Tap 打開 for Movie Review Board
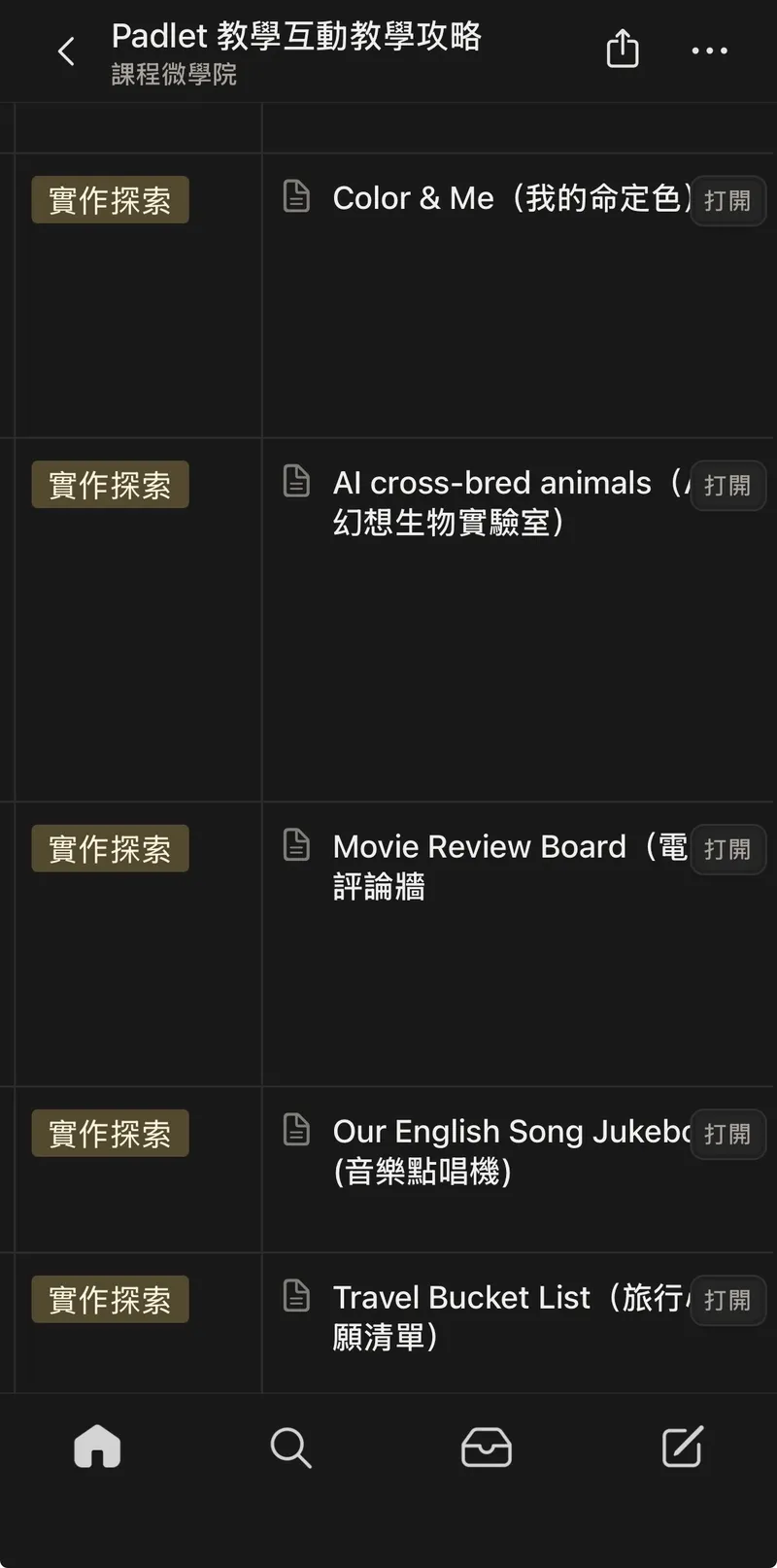Screen dimensions: 777x1568 pyautogui.click(x=727, y=849)
